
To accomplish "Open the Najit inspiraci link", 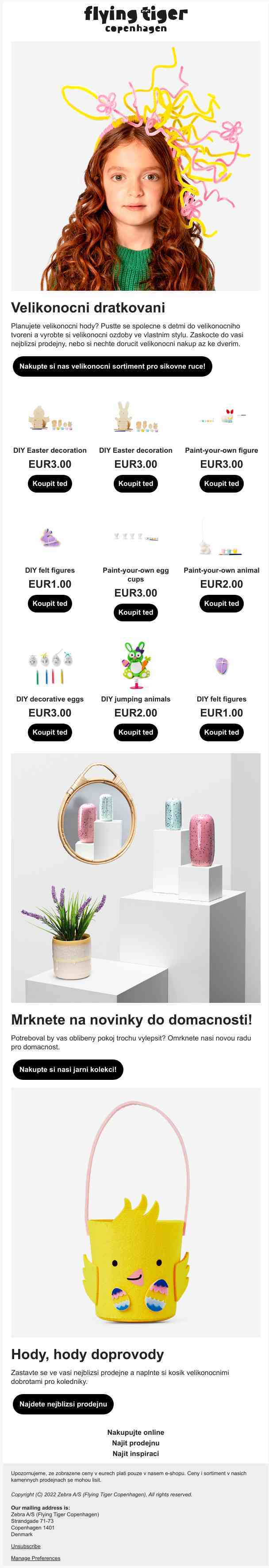I will click(x=135, y=1453).
